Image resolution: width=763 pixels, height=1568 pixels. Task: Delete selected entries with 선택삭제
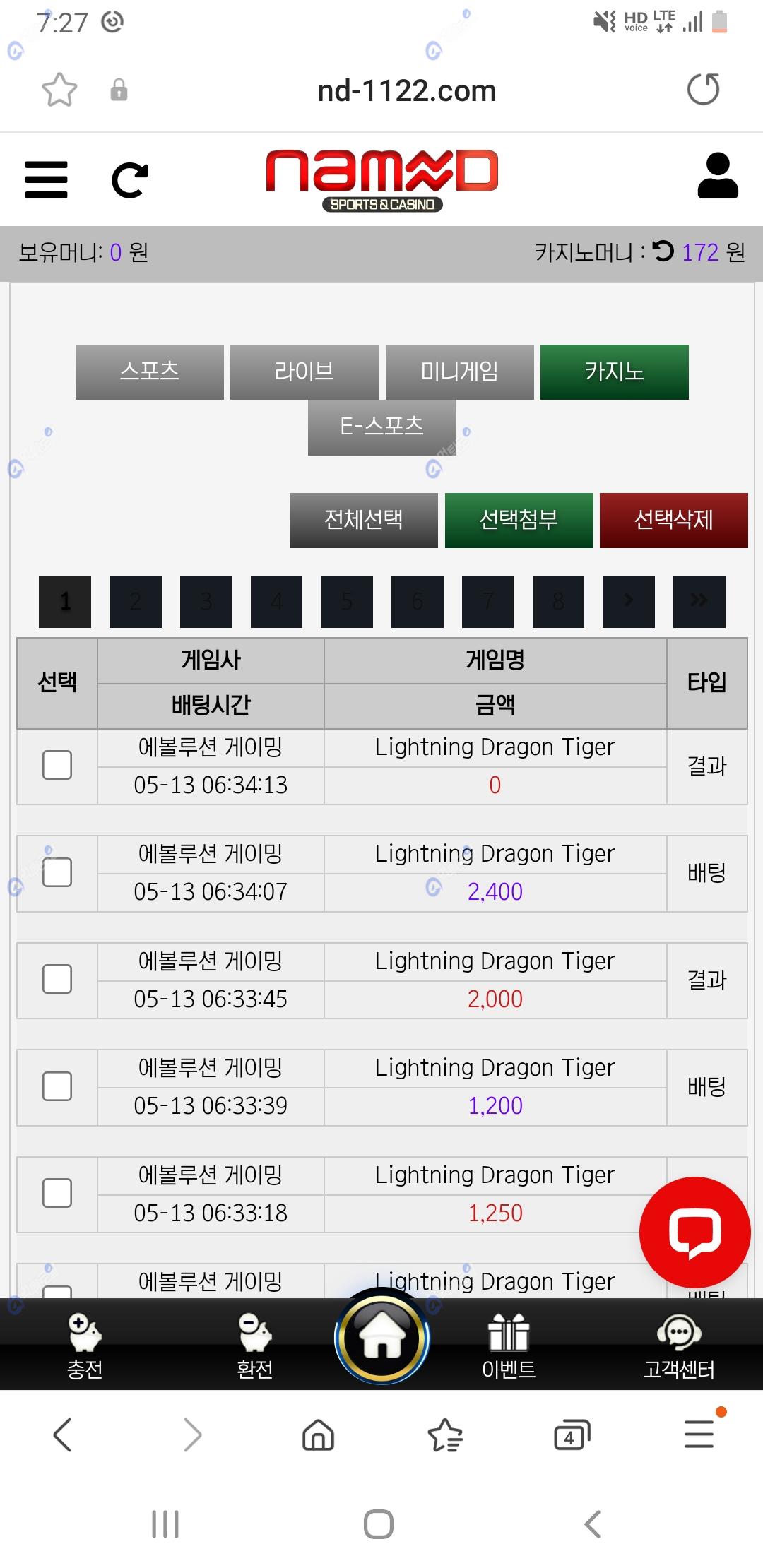[x=673, y=520]
